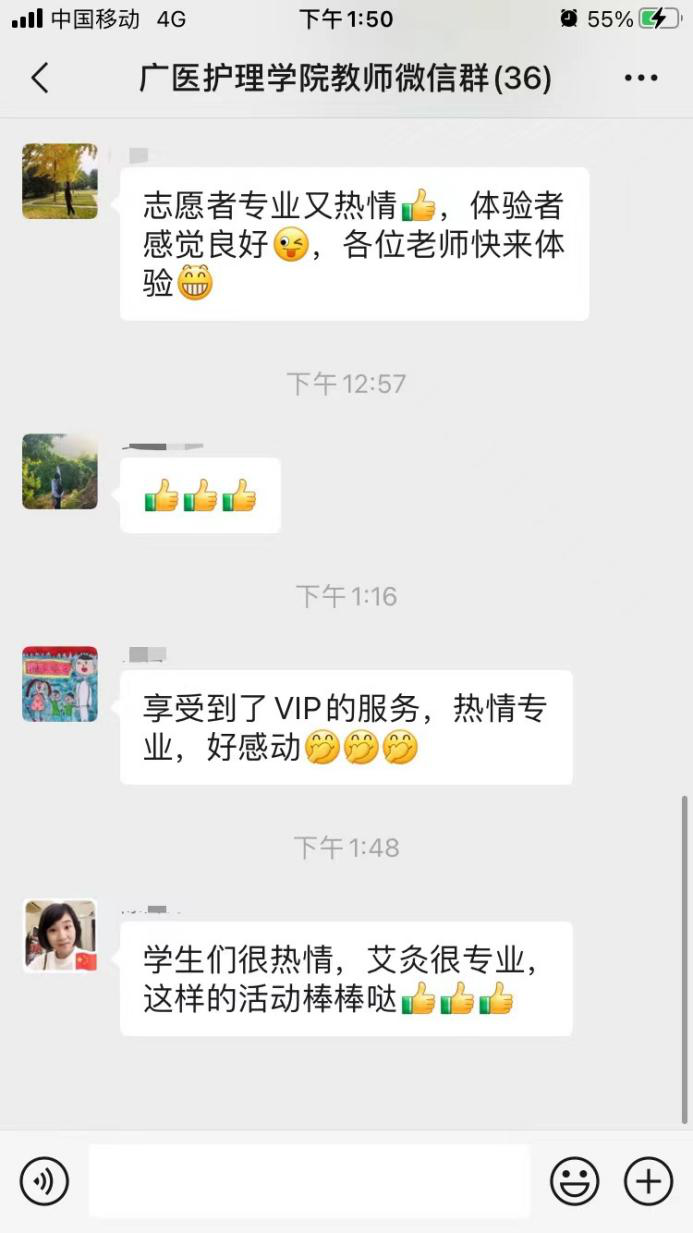Open avatar beside the '享受到了VIP的服务' message
The width and height of the screenshot is (693, 1233).
click(60, 684)
